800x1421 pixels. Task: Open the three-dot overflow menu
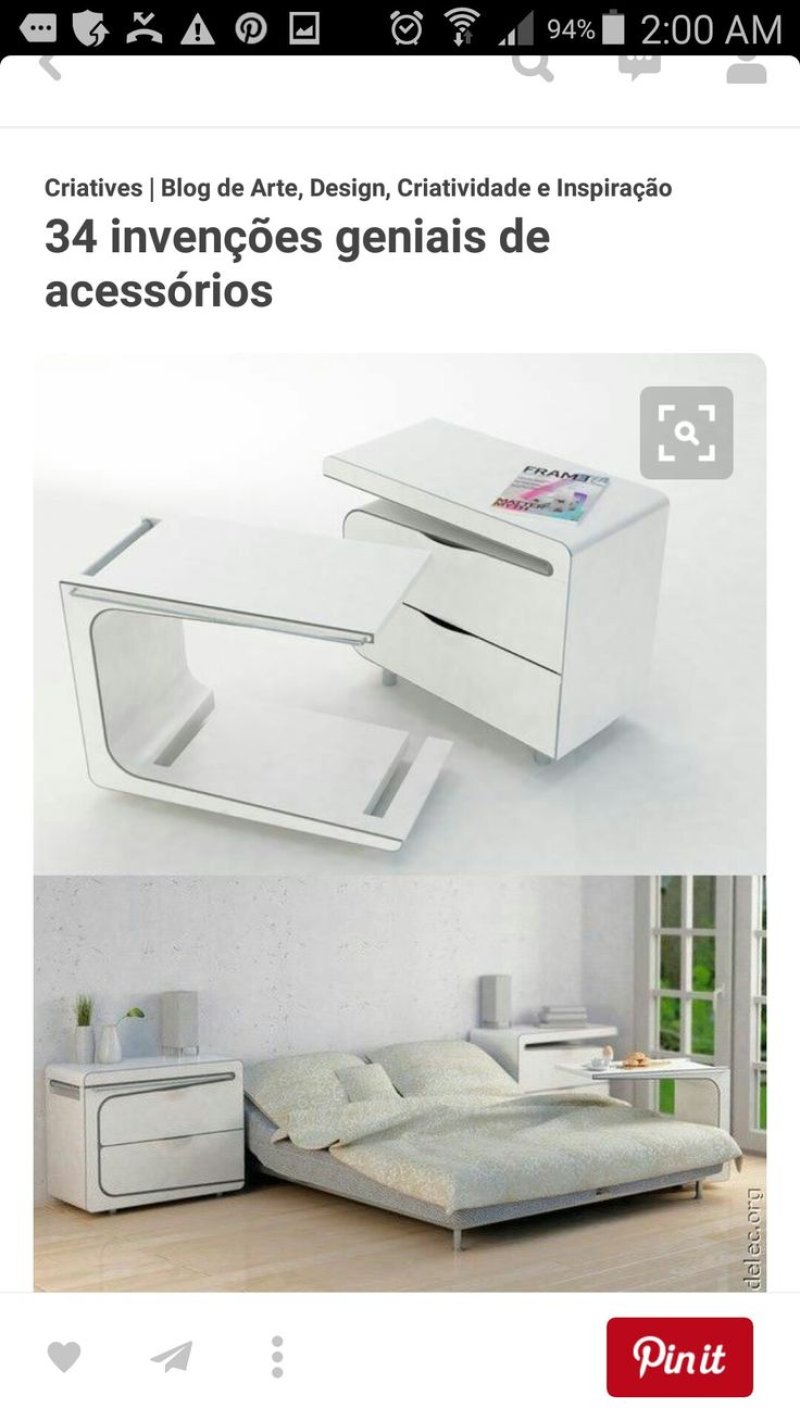[277, 1357]
